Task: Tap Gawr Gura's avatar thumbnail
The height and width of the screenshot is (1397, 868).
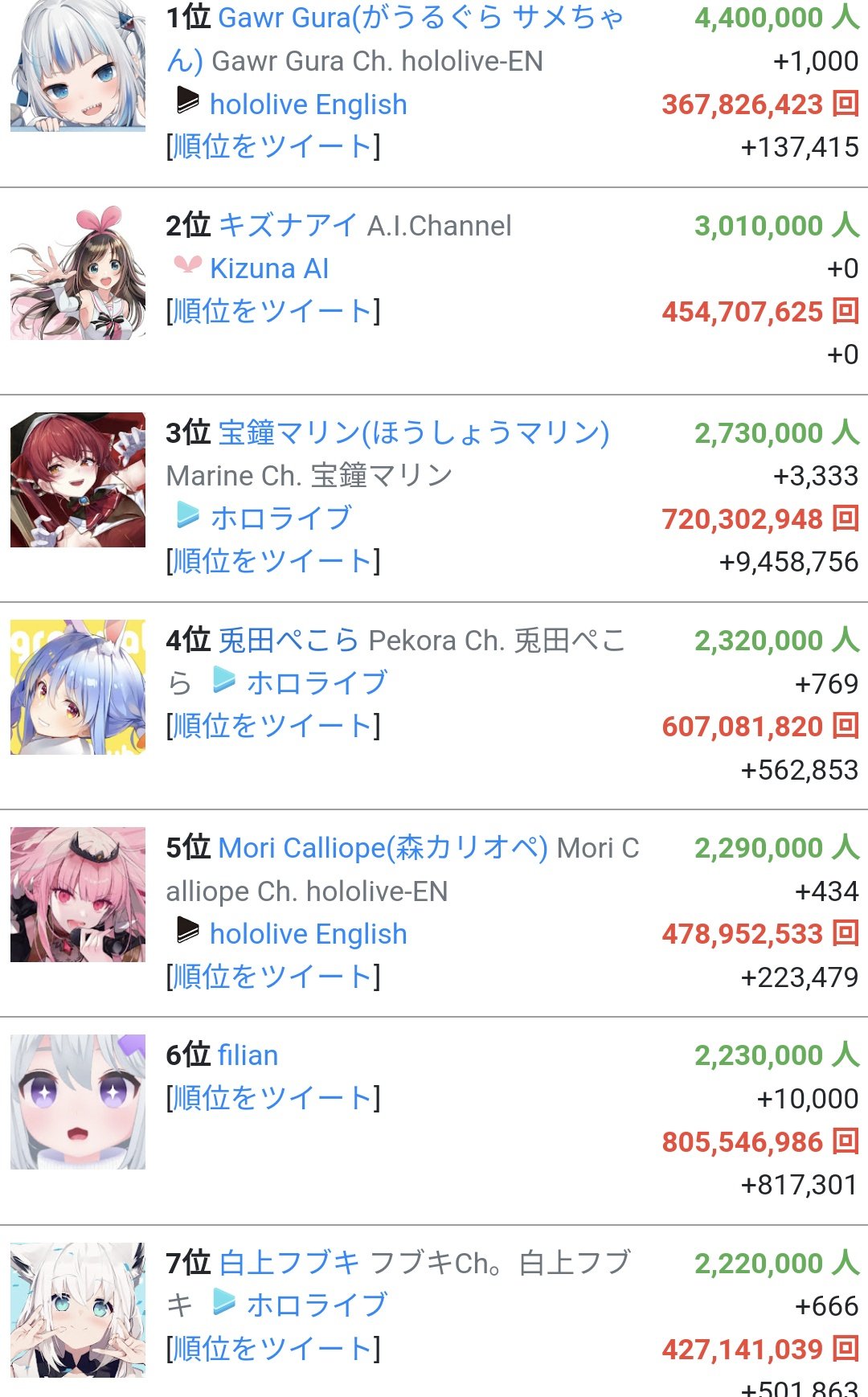Action: [78, 66]
